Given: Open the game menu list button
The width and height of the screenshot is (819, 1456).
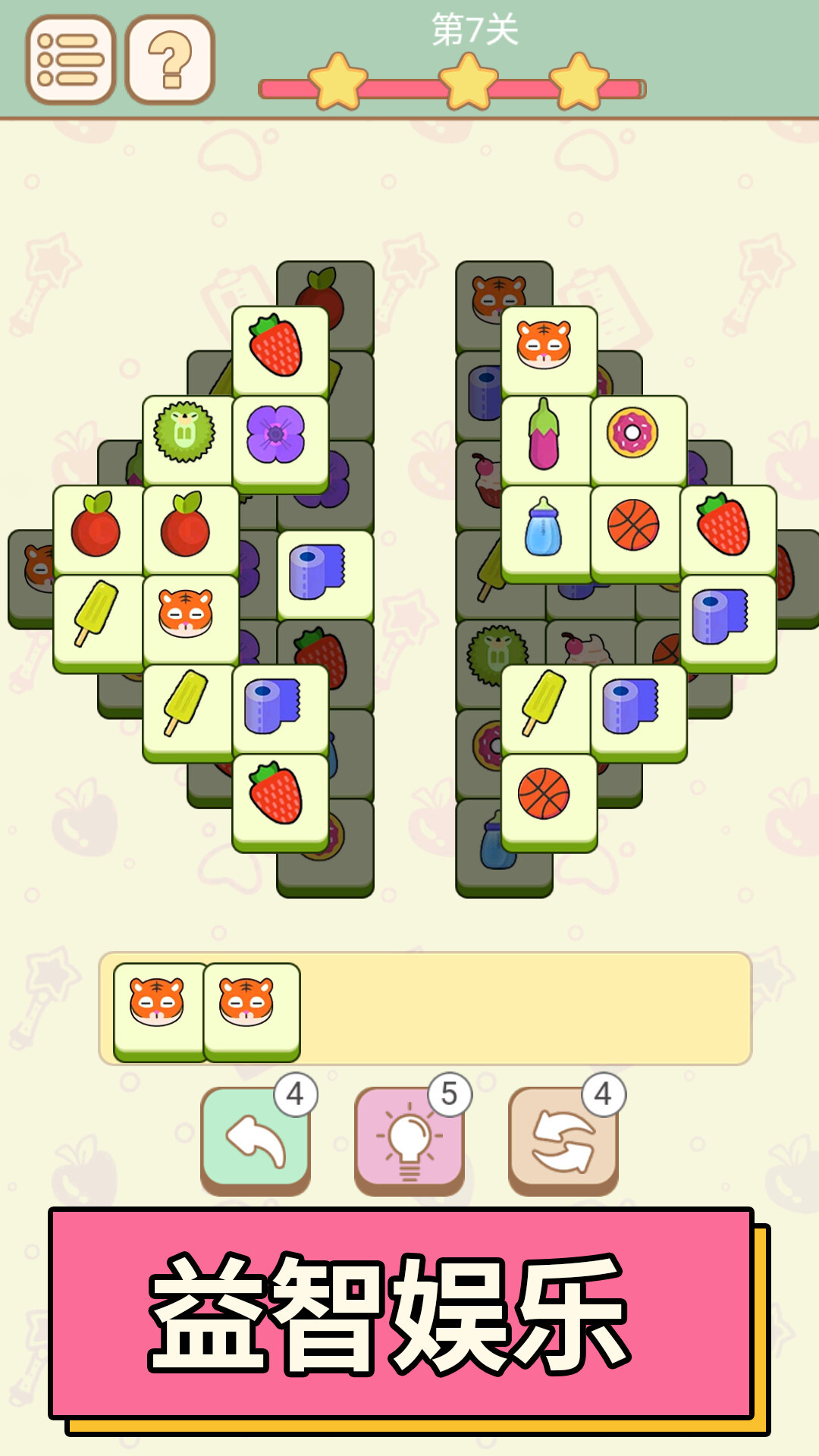Looking at the screenshot, I should [70, 59].
